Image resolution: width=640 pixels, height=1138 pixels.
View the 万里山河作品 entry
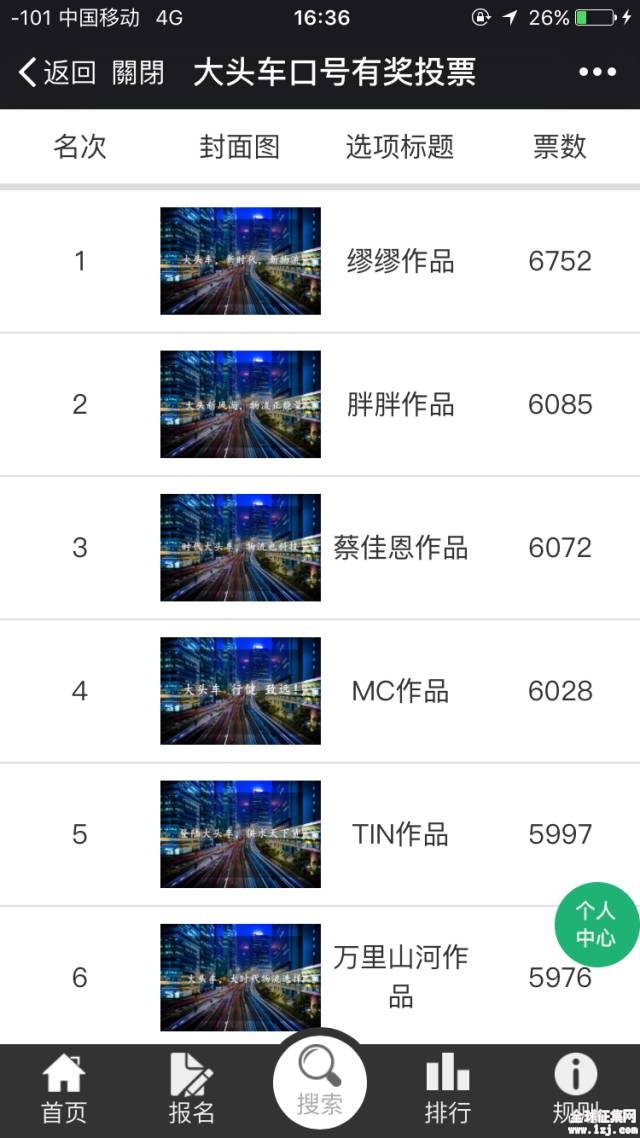click(400, 976)
